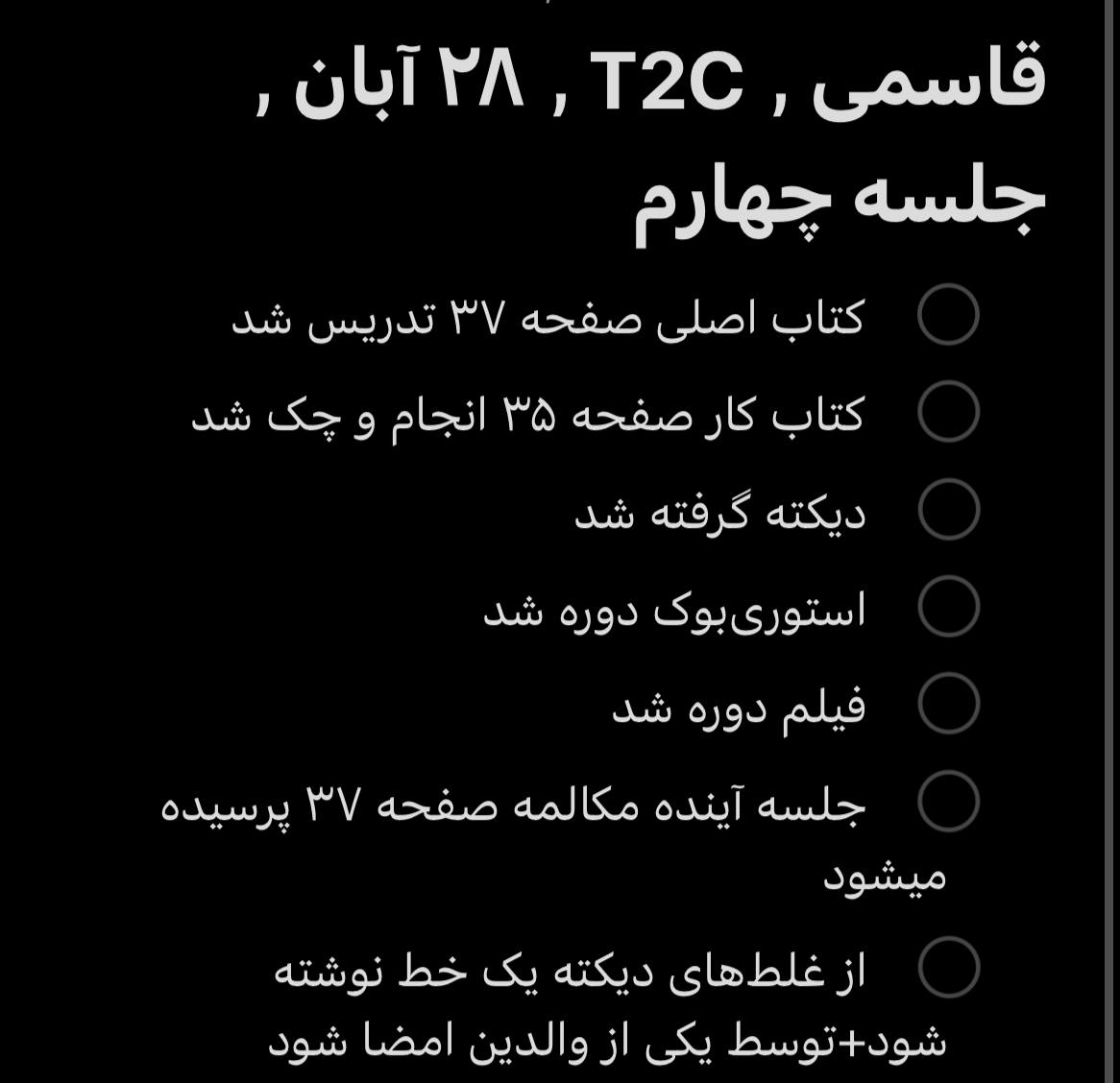Screen dimensions: 1120x1083
Task: Mark 'از غلط‌های دیکته یک خط' done
Action: [x=948, y=967]
